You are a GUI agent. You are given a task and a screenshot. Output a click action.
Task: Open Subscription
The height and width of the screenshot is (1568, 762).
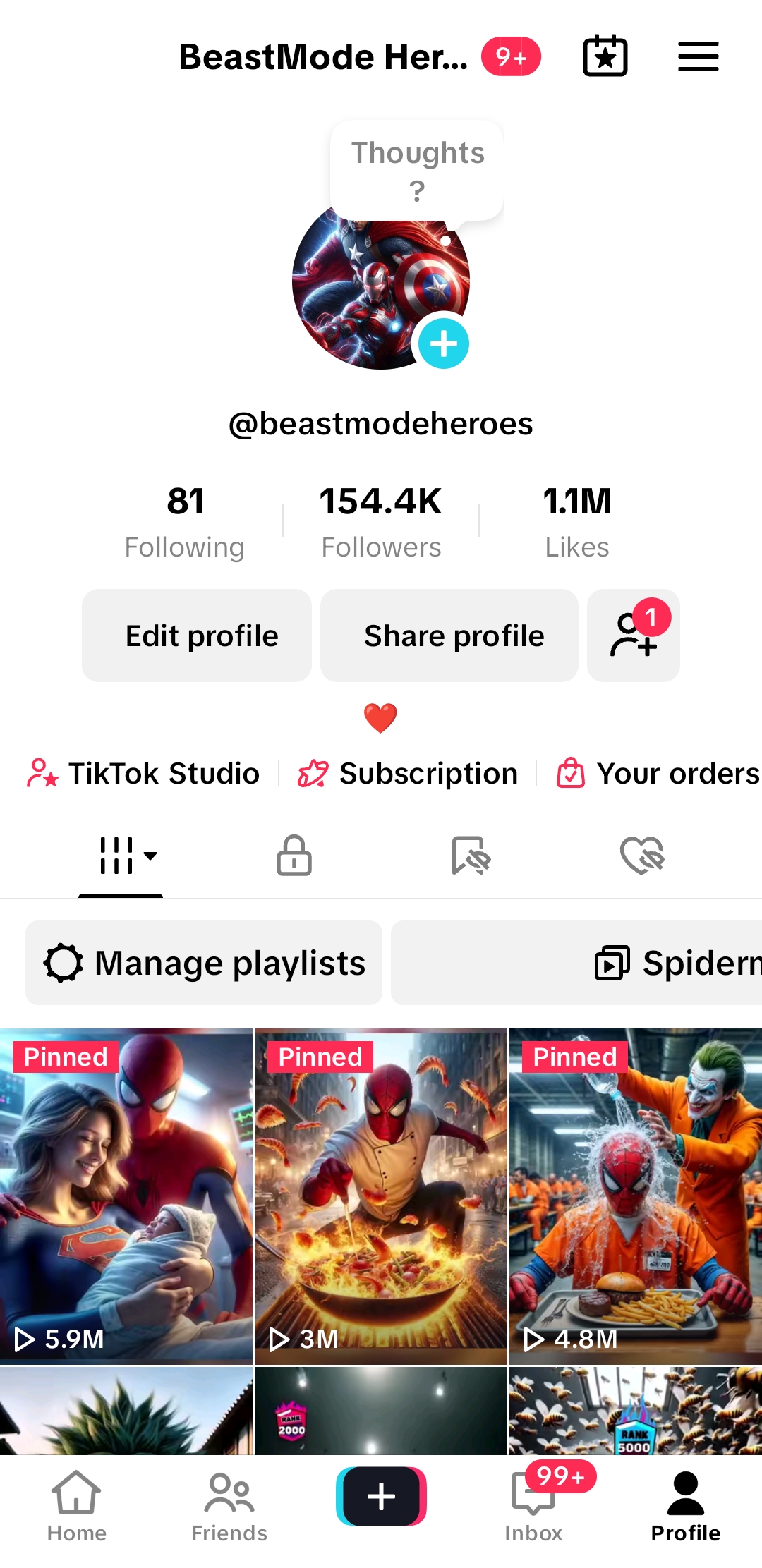(x=408, y=773)
